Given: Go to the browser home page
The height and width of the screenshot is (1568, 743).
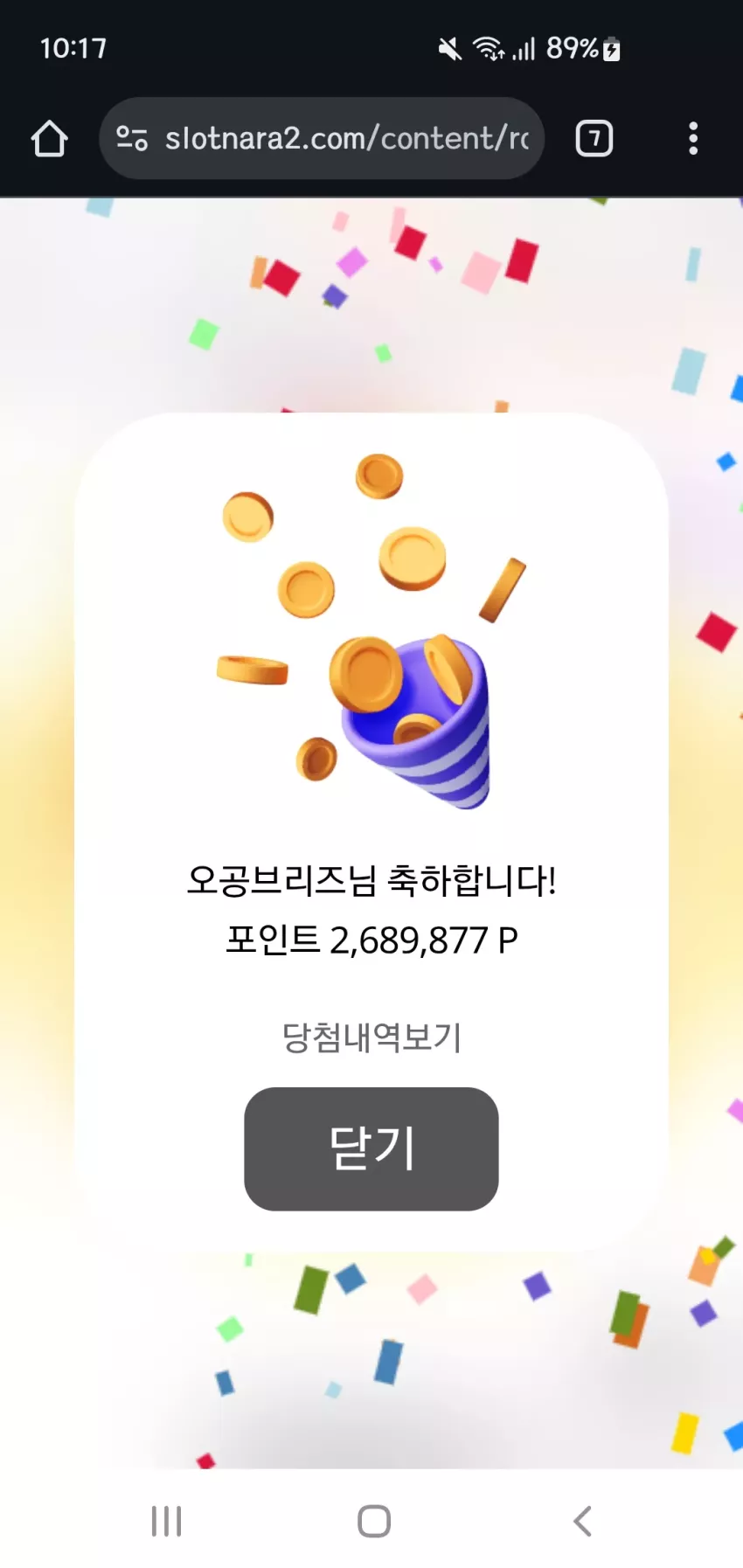Looking at the screenshot, I should point(49,138).
